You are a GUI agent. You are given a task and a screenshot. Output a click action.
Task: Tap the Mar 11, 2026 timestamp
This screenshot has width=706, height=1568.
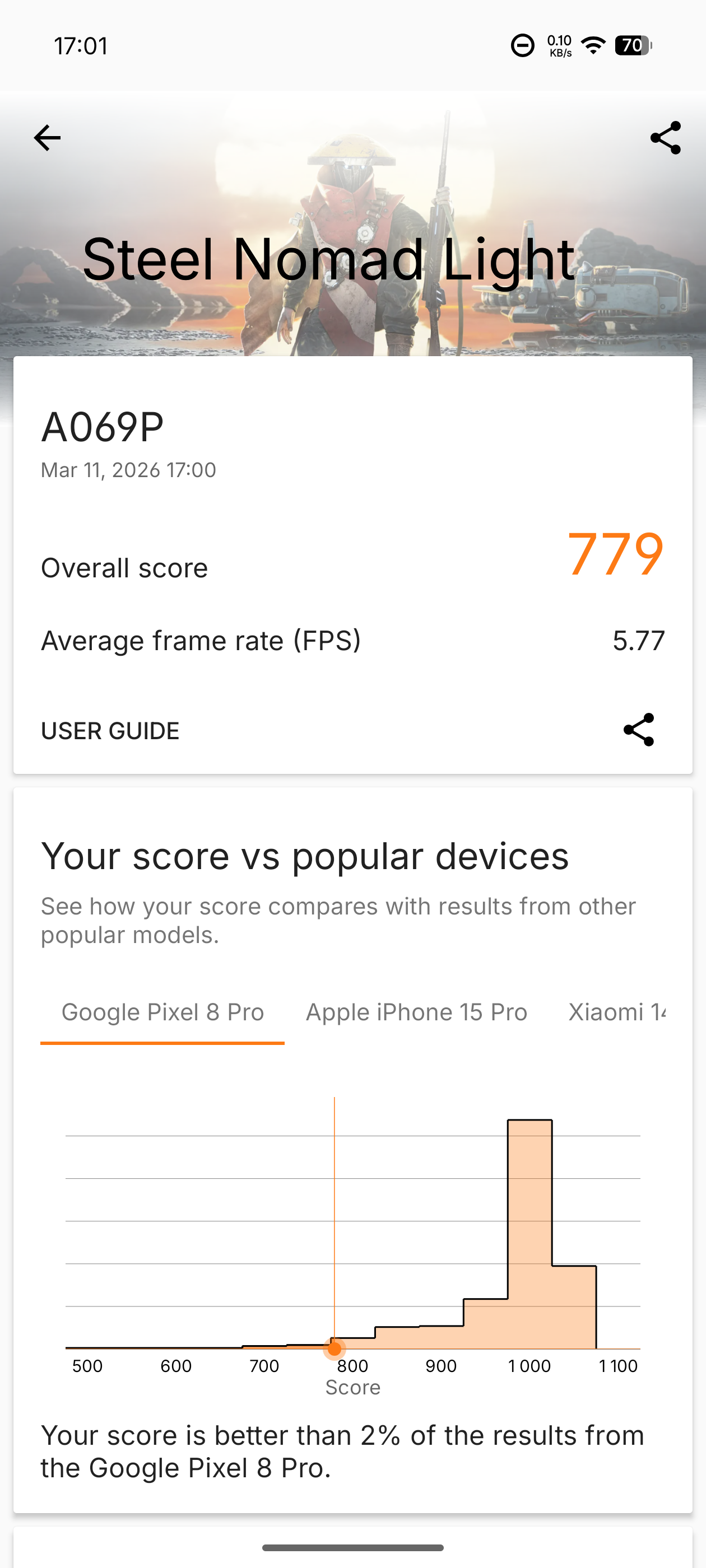pos(128,469)
